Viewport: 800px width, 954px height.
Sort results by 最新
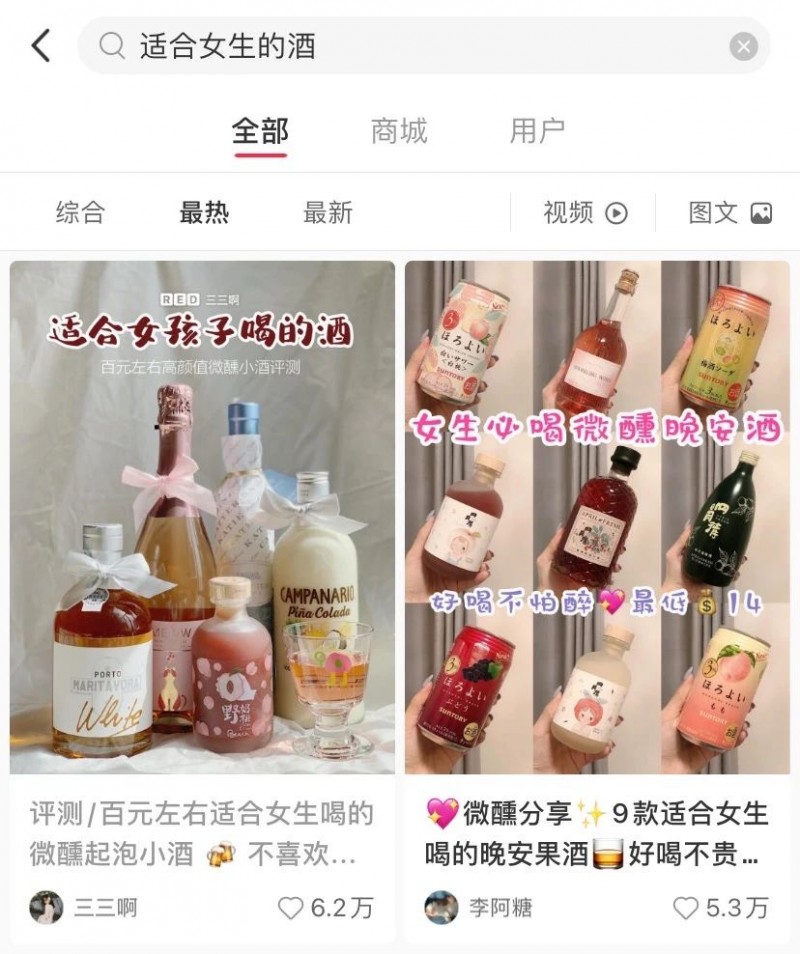click(328, 212)
